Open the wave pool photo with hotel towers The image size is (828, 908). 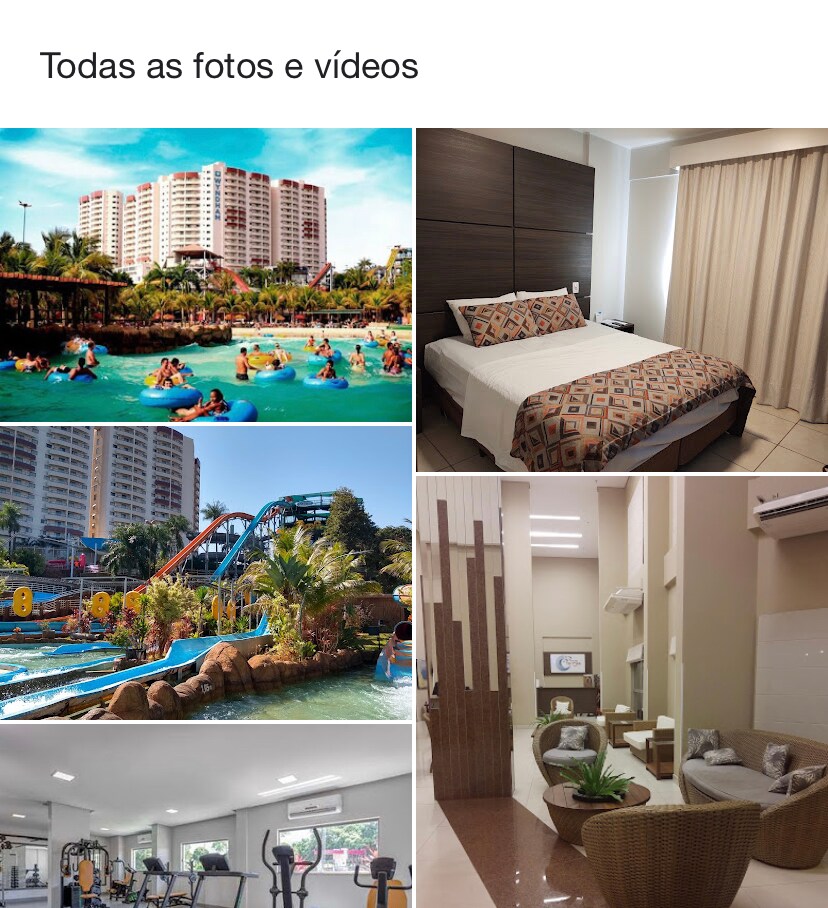pos(206,275)
